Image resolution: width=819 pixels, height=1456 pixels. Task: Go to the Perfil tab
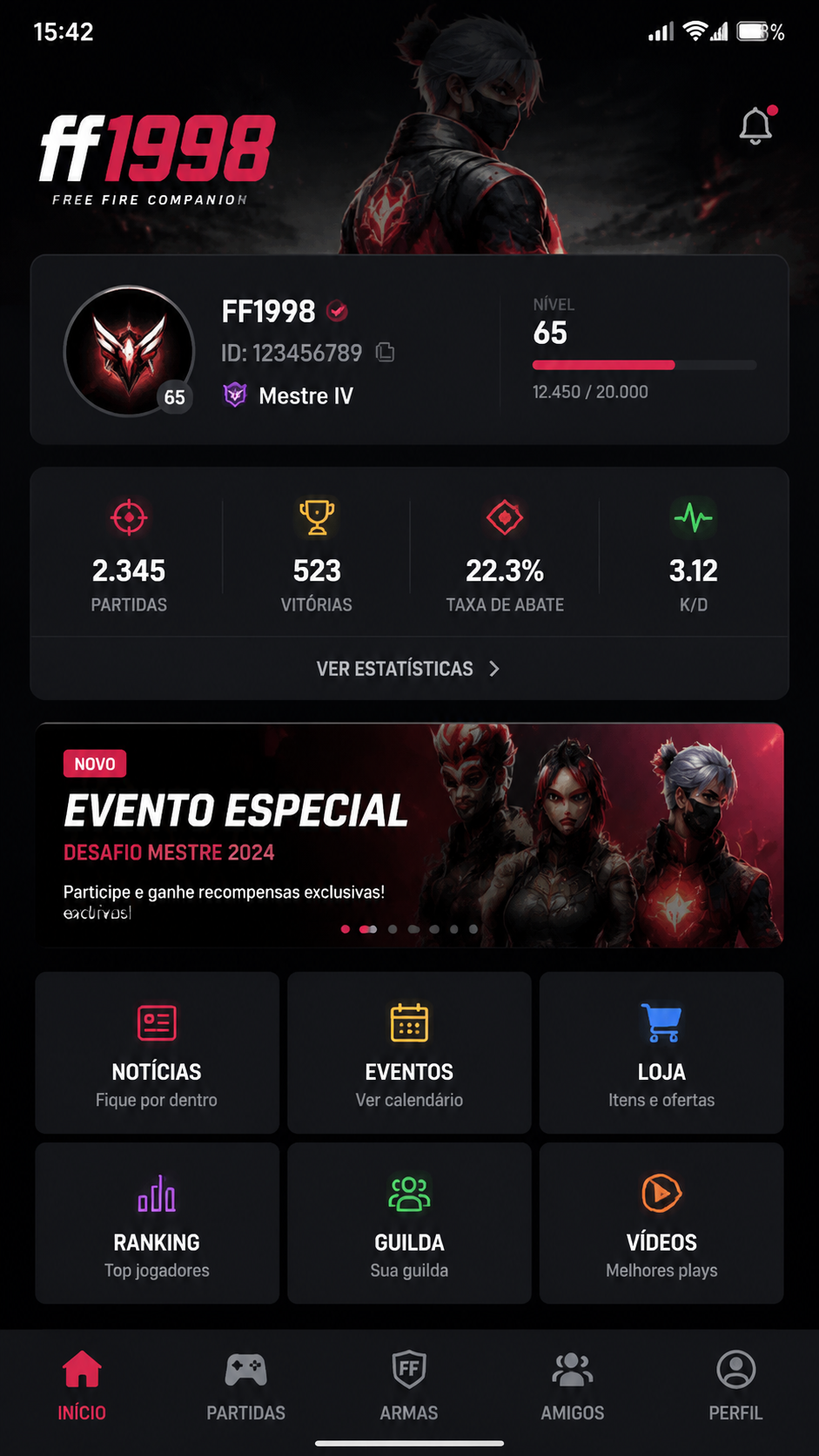tap(736, 1386)
